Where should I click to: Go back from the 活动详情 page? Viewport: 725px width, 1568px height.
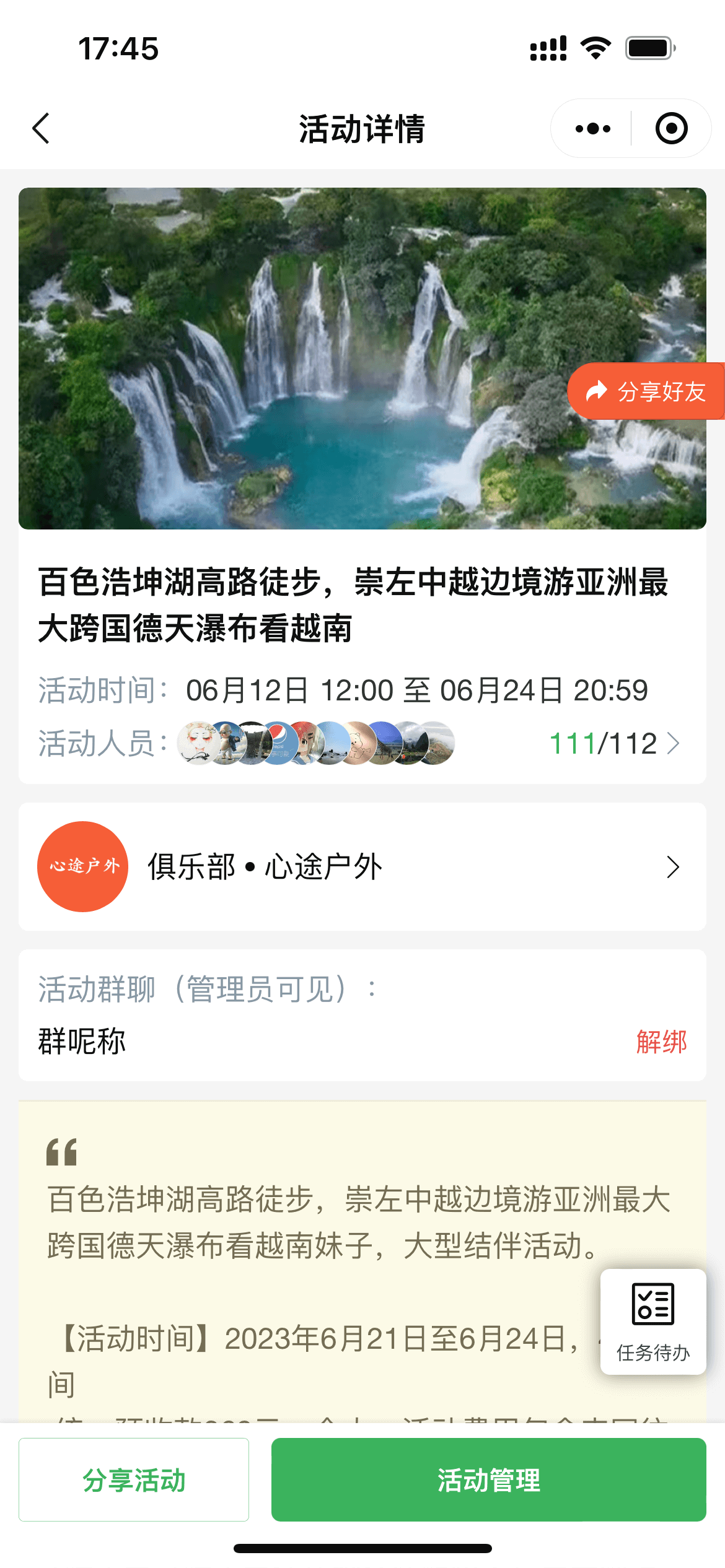[x=41, y=129]
